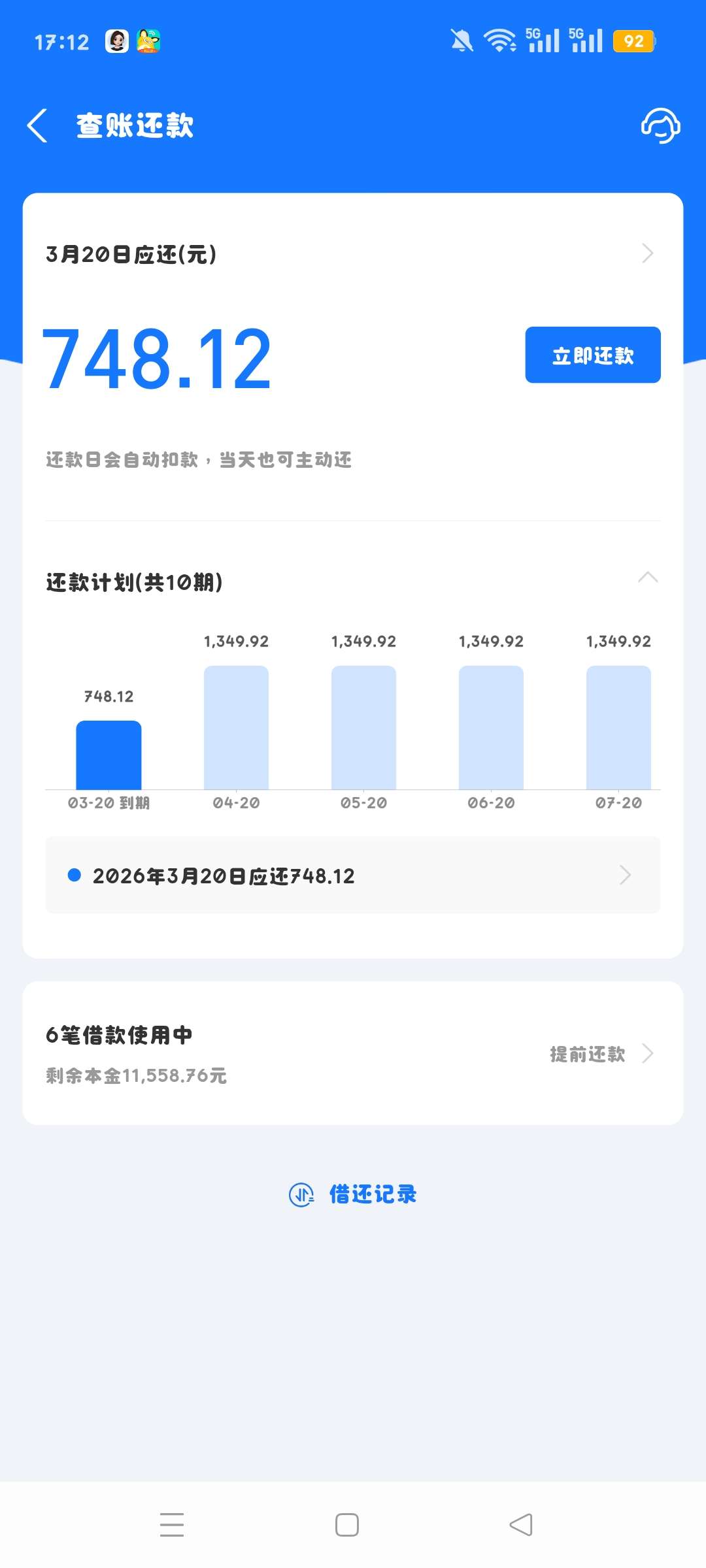The height and width of the screenshot is (1568, 706).
Task: Collapse the 还款计划 section
Action: [647, 578]
